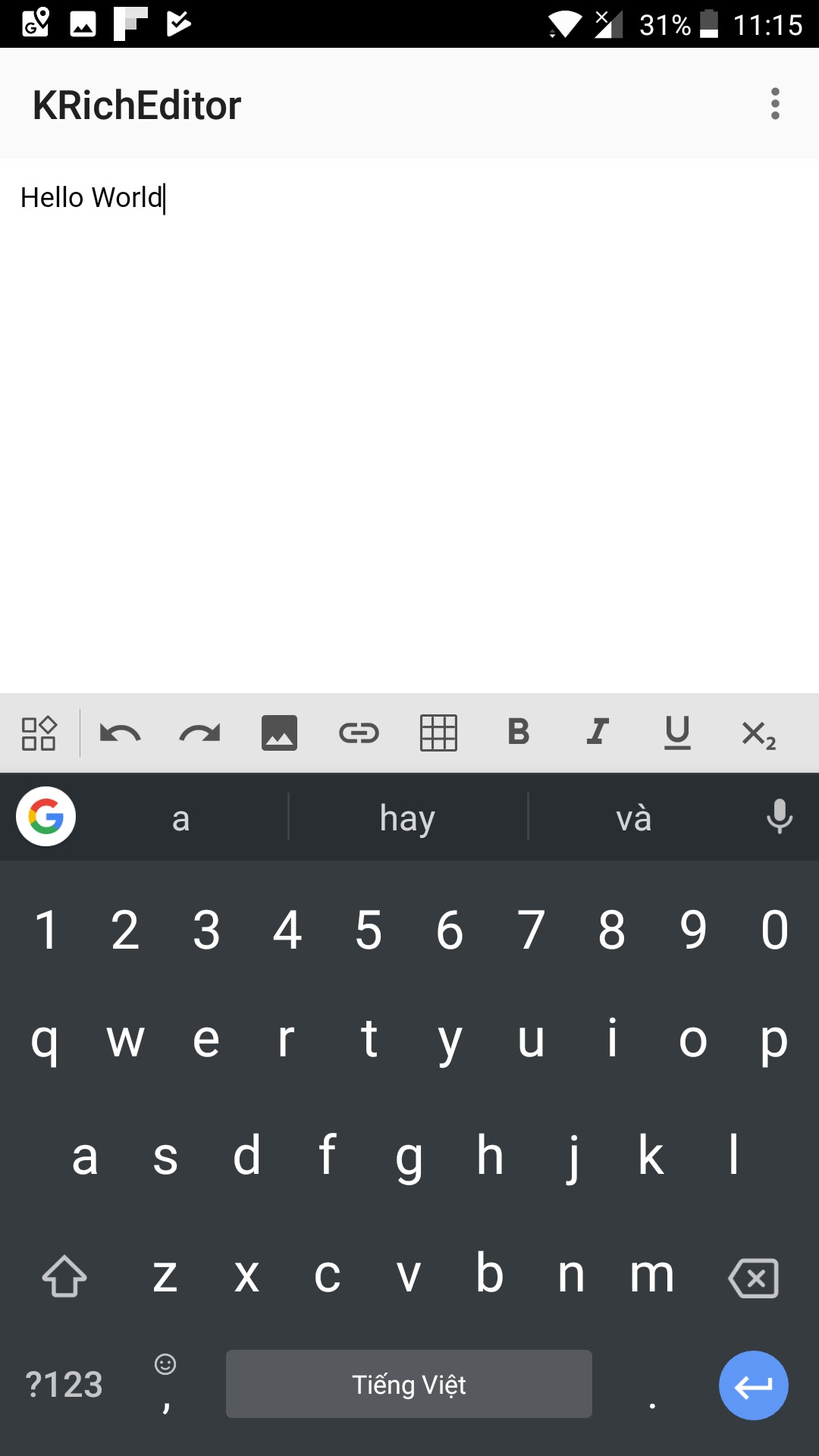Insert an image into the editor
Viewport: 819px width, 1456px height.
[279, 733]
